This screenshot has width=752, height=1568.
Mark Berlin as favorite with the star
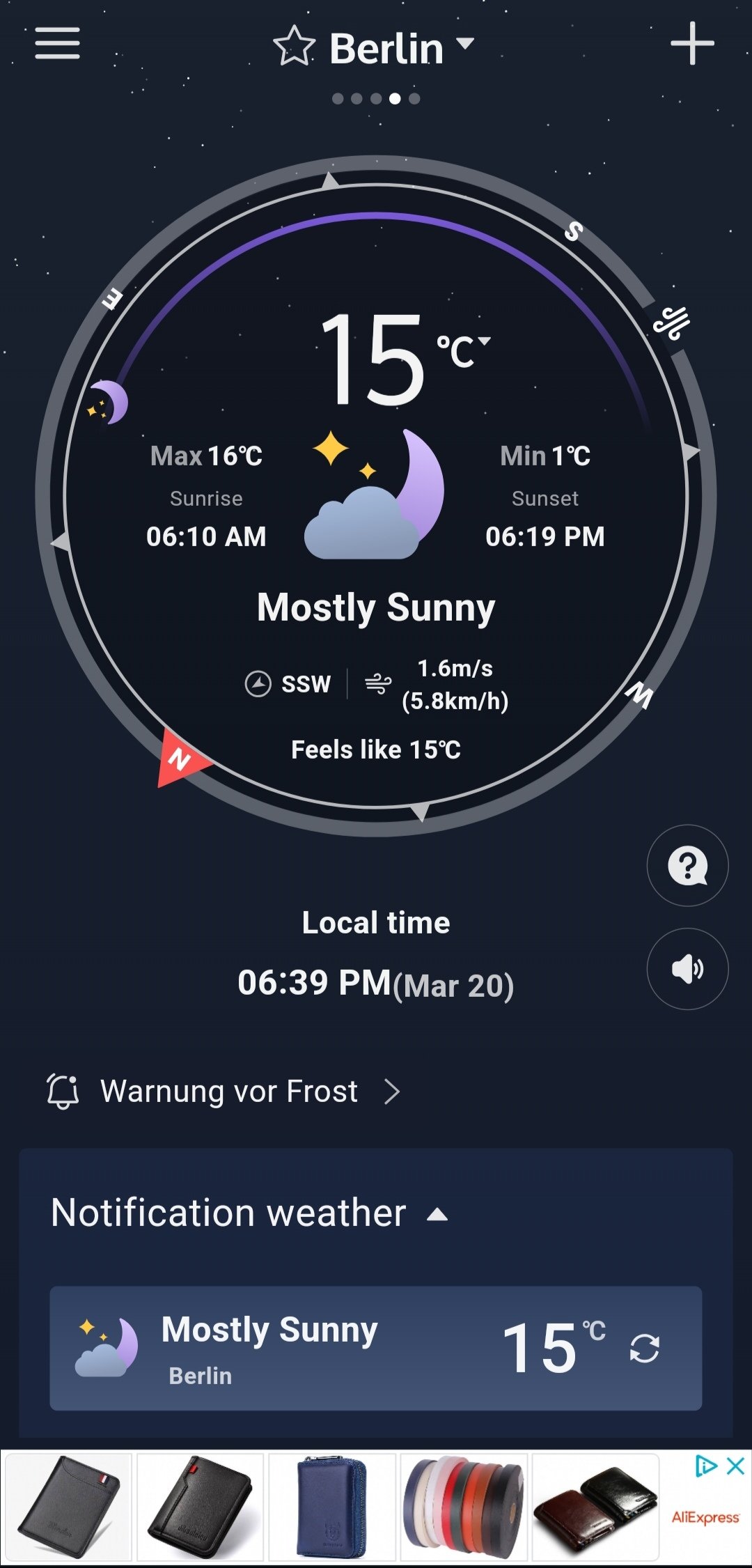[294, 47]
